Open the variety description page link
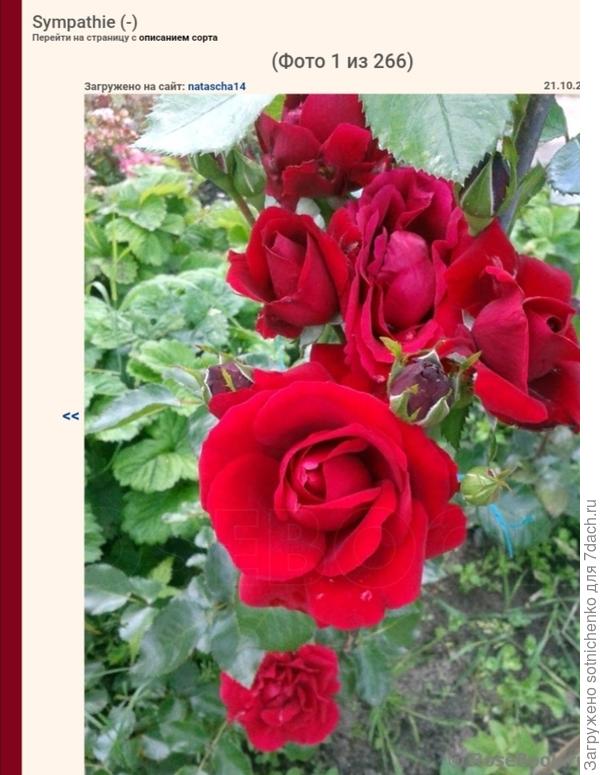This screenshot has height=775, width=600. 178,38
